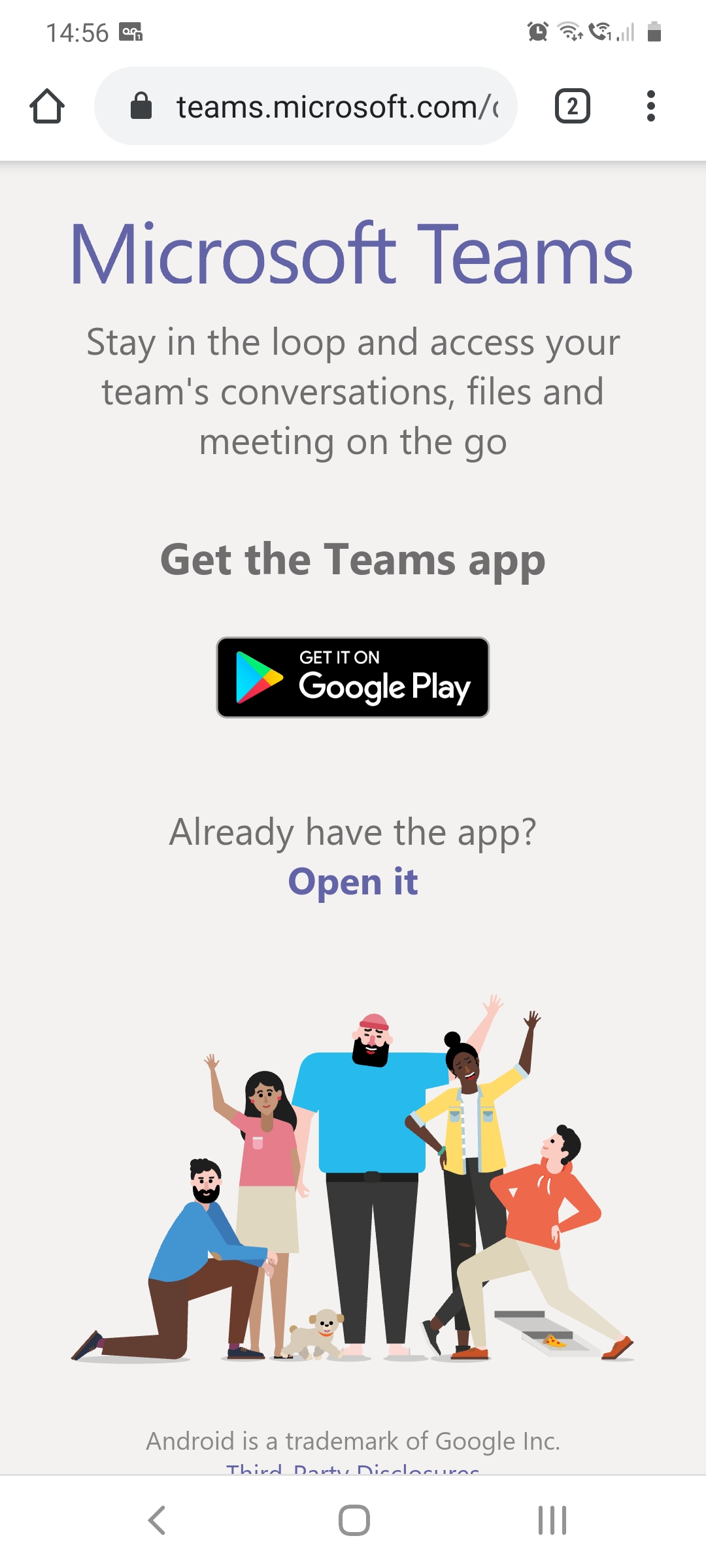Image resolution: width=706 pixels, height=1568 pixels.
Task: Open the tab switcher showing 2 tabs
Action: pos(572,106)
